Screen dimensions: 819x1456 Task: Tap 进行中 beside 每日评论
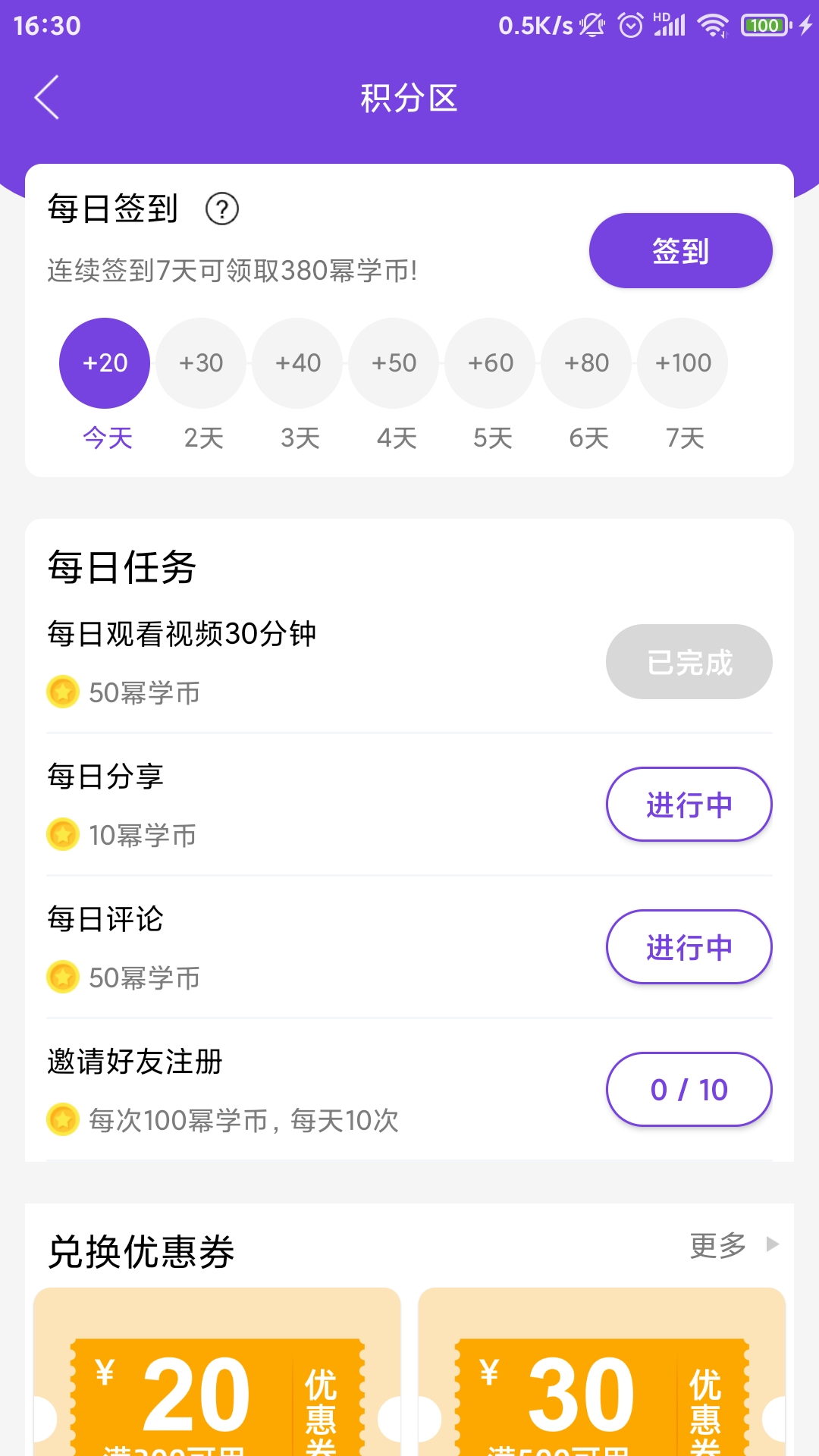click(689, 947)
